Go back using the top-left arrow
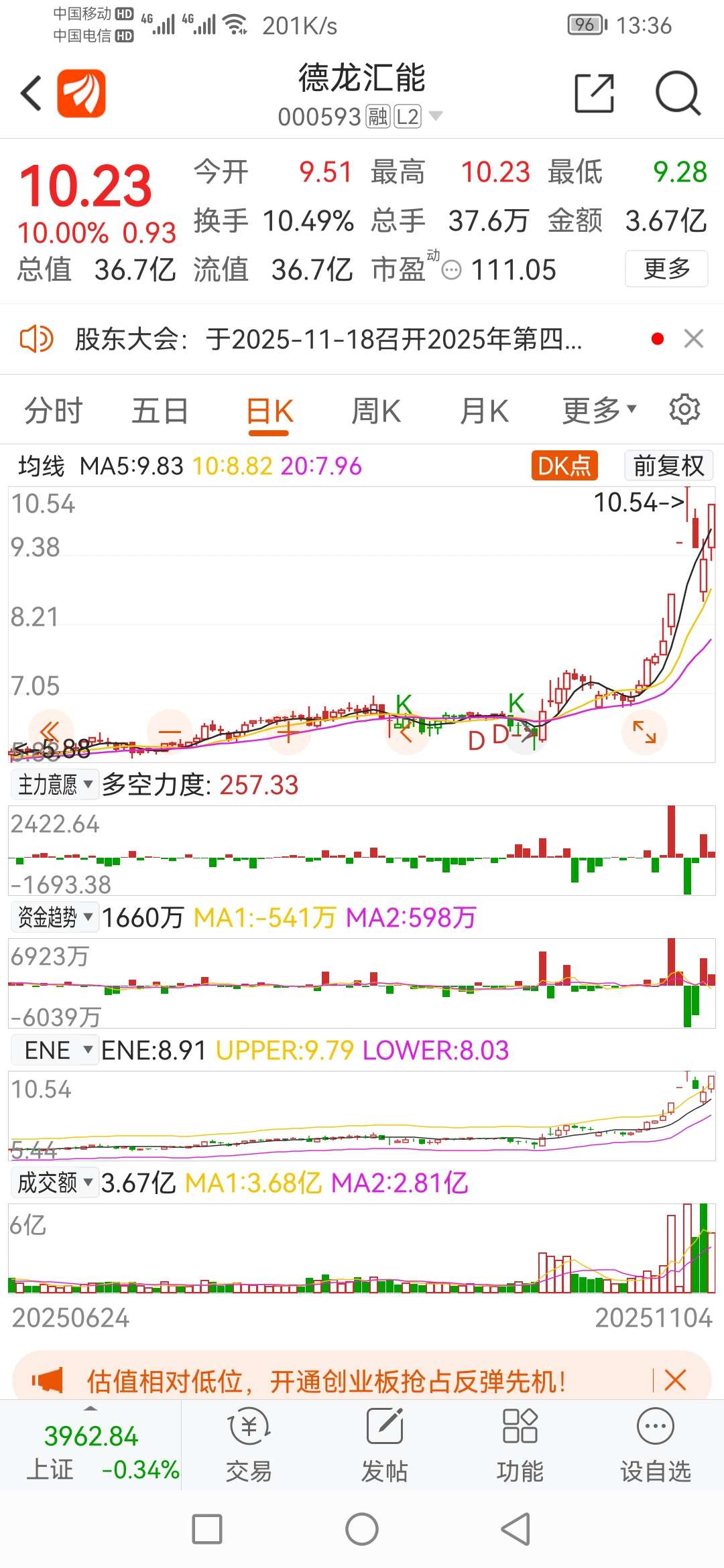724x1568 pixels. point(32,93)
